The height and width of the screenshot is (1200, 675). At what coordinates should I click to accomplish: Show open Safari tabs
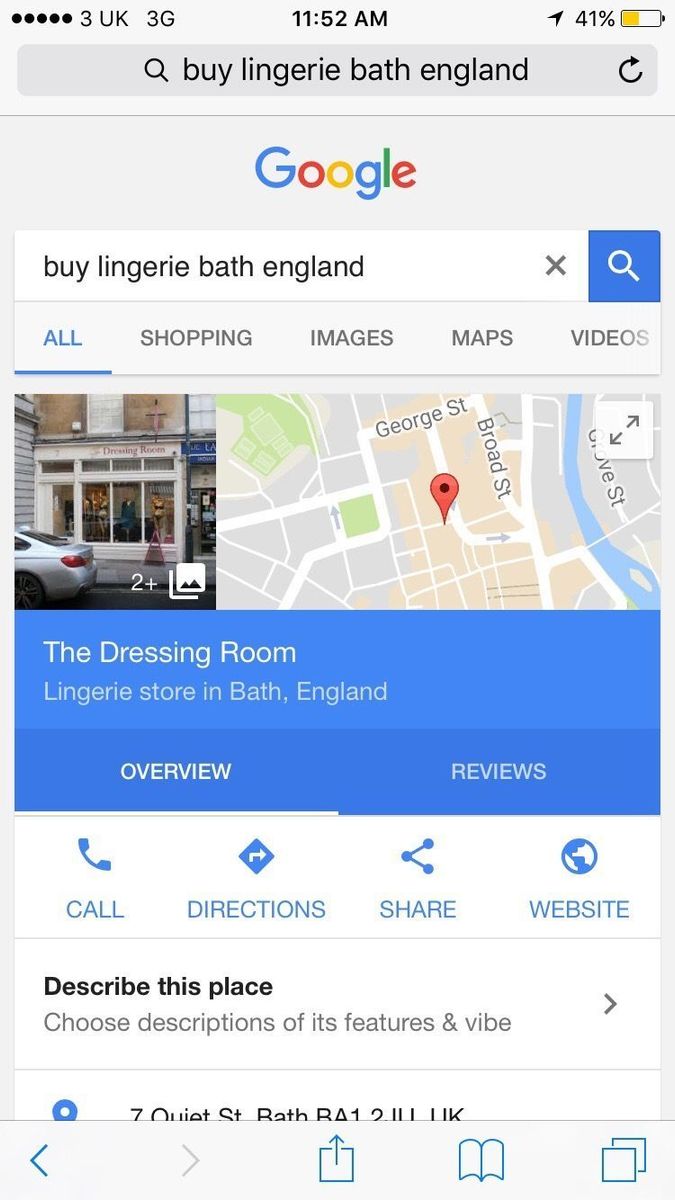click(x=624, y=1160)
